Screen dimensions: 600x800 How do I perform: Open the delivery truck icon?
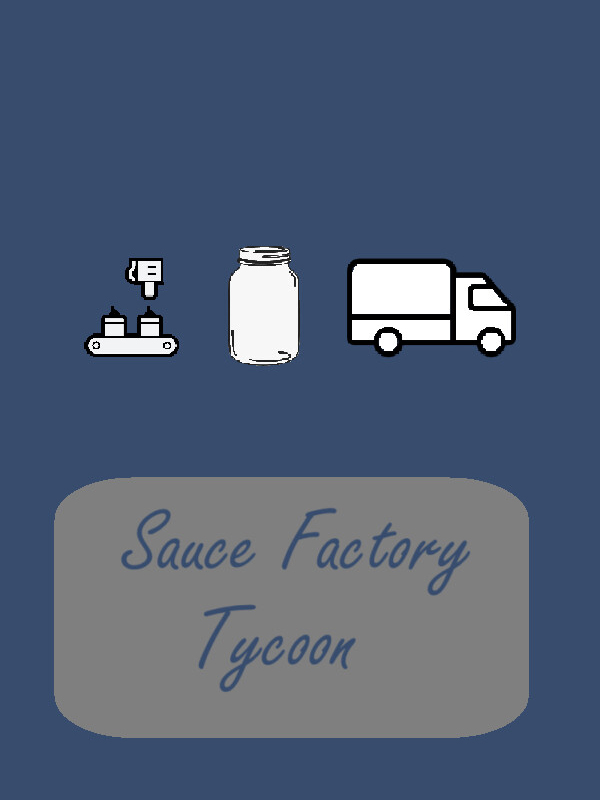click(x=432, y=307)
